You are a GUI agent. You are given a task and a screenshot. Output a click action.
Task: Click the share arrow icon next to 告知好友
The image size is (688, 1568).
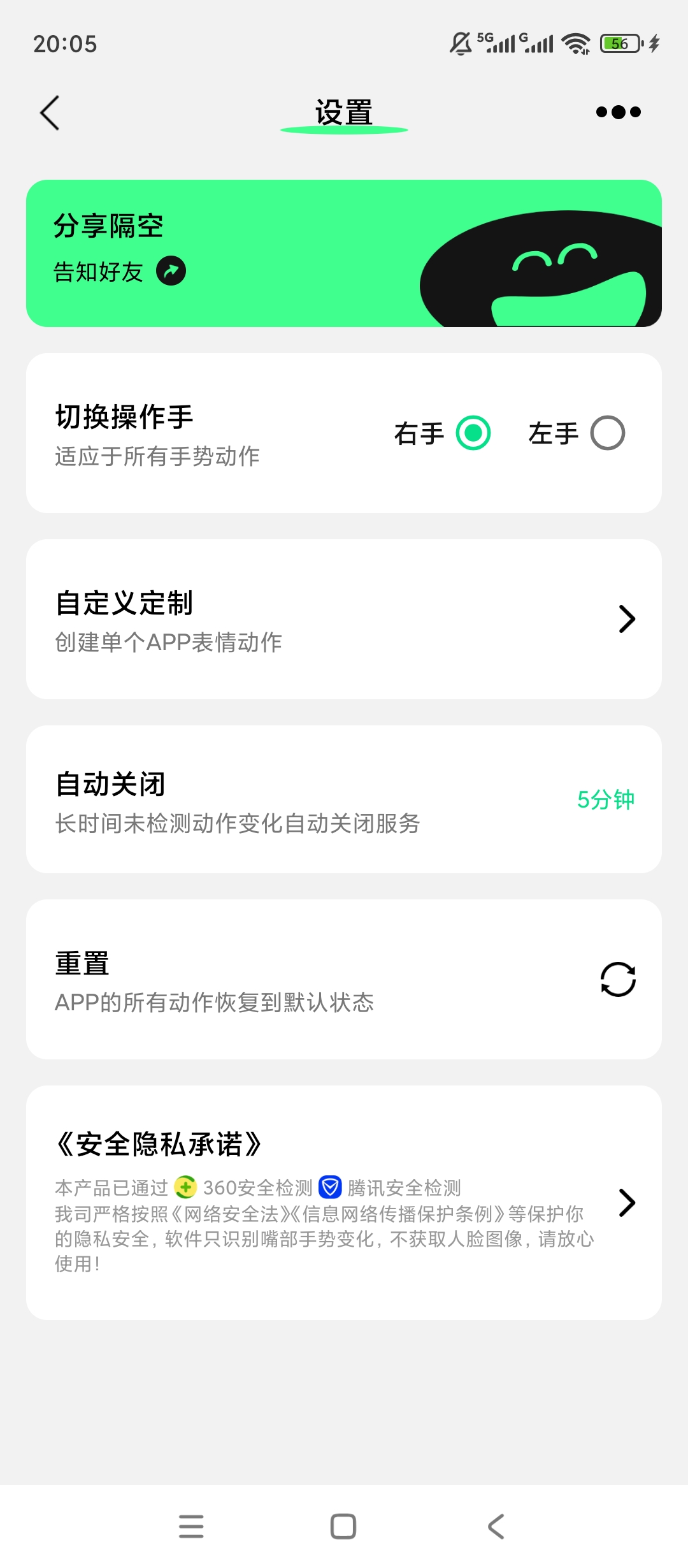coord(171,271)
